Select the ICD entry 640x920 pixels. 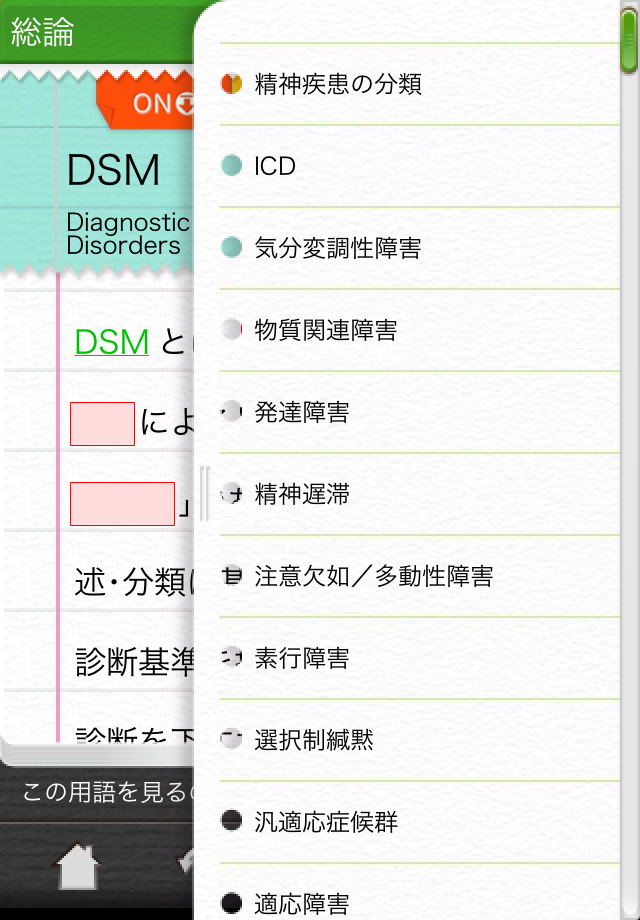pos(275,166)
